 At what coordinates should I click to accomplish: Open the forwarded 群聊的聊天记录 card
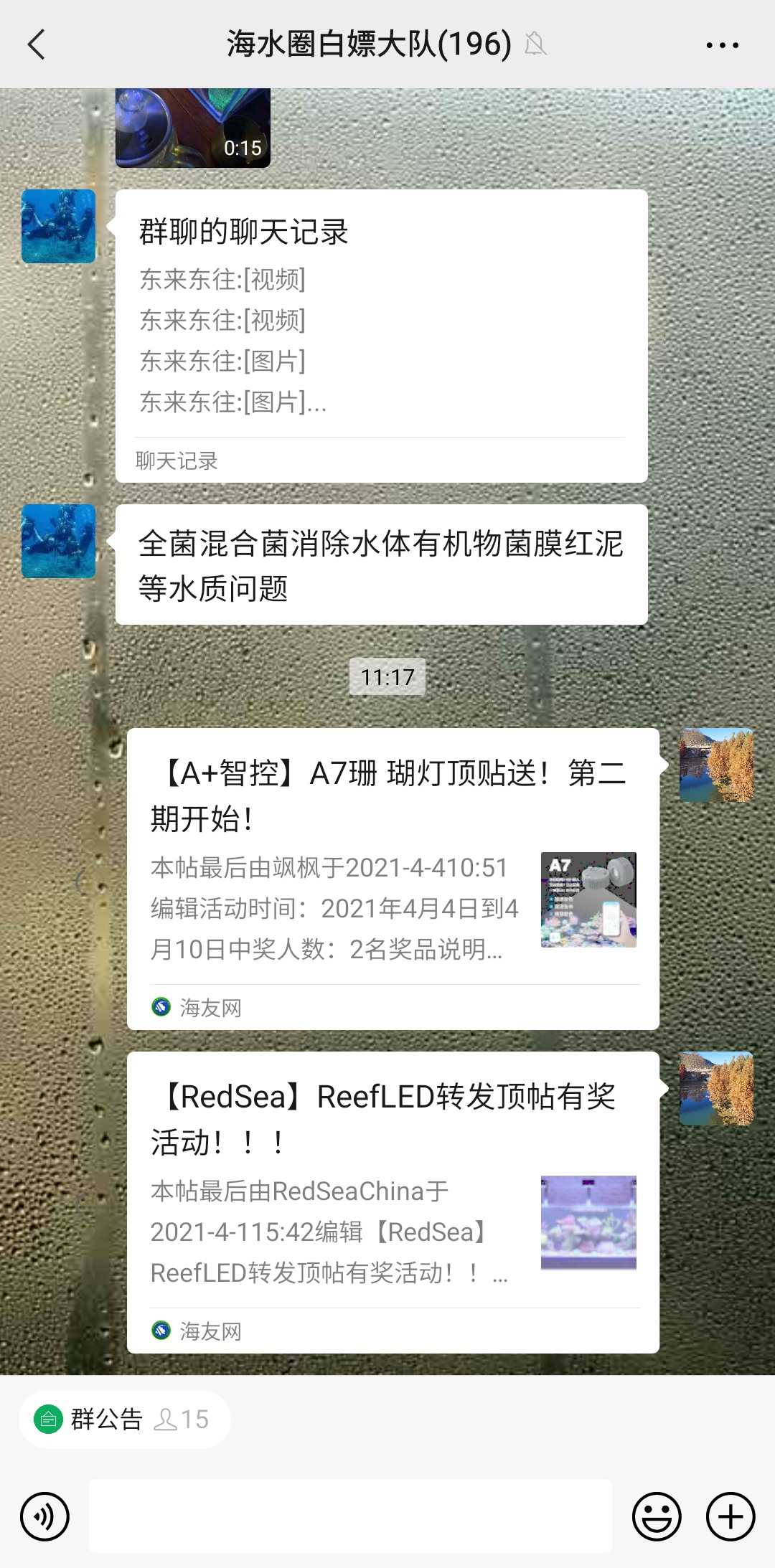pos(381,335)
